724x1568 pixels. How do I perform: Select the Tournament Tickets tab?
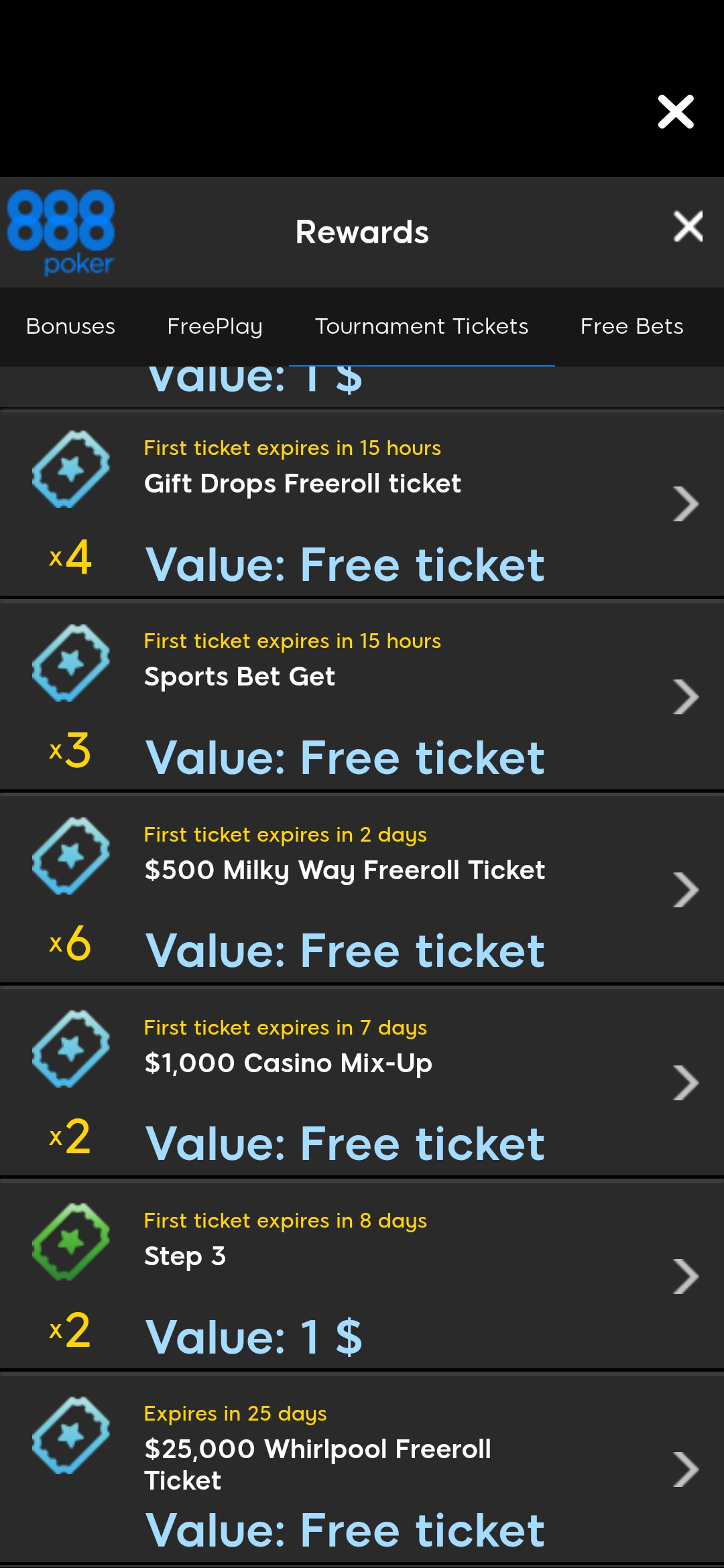pos(422,326)
